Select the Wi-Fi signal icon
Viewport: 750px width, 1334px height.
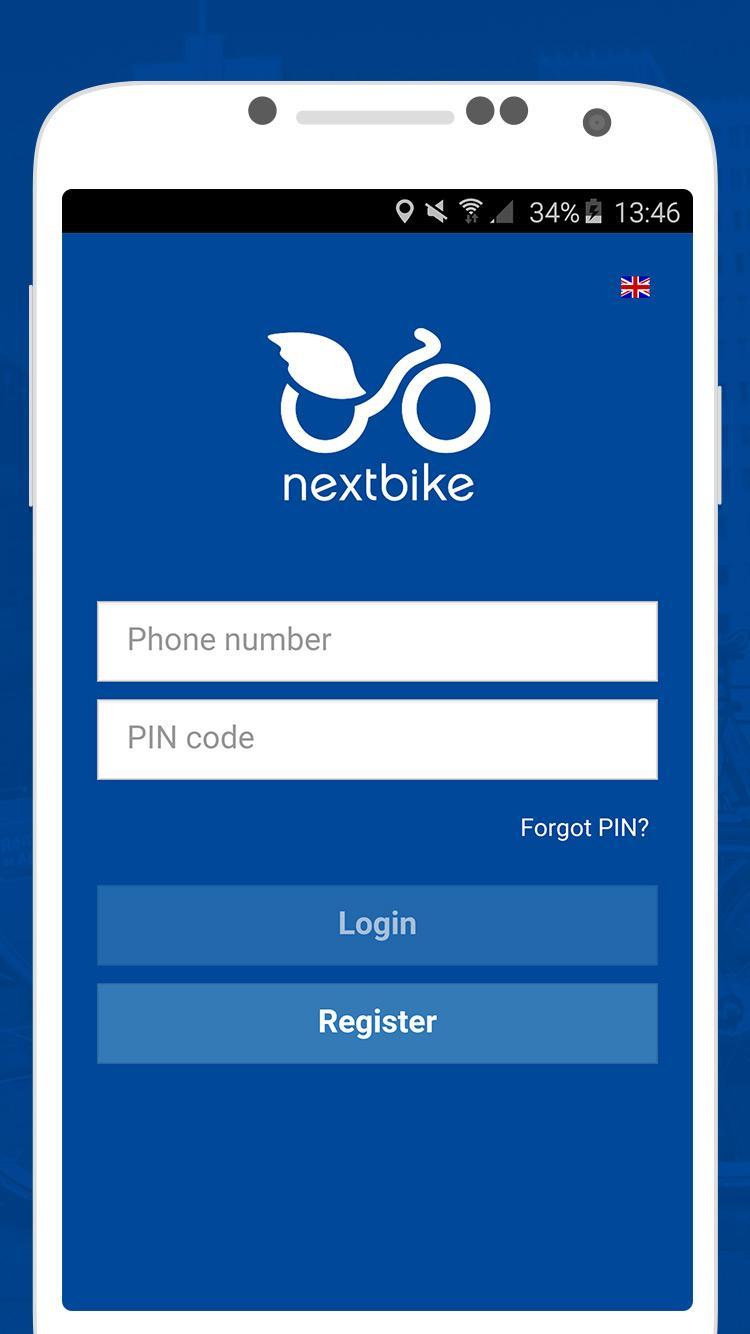[x=469, y=211]
